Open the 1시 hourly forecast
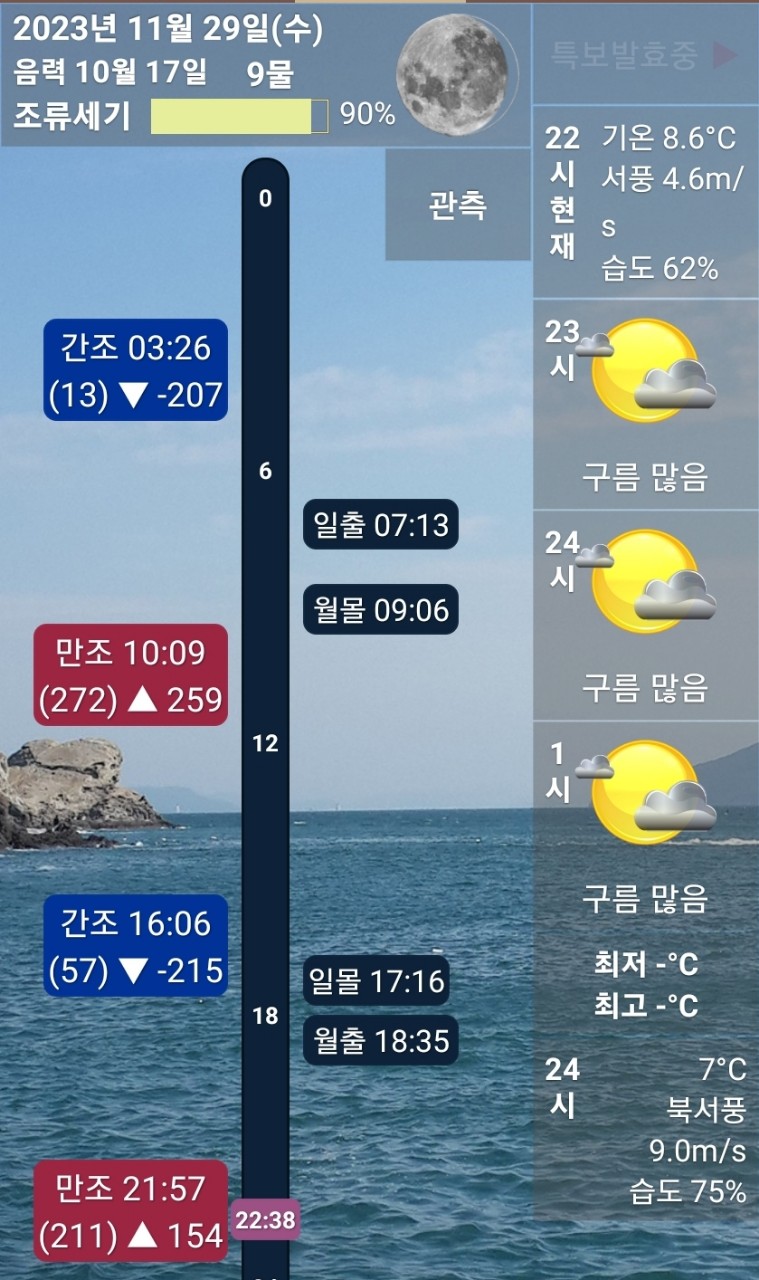759x1280 pixels. [644, 825]
